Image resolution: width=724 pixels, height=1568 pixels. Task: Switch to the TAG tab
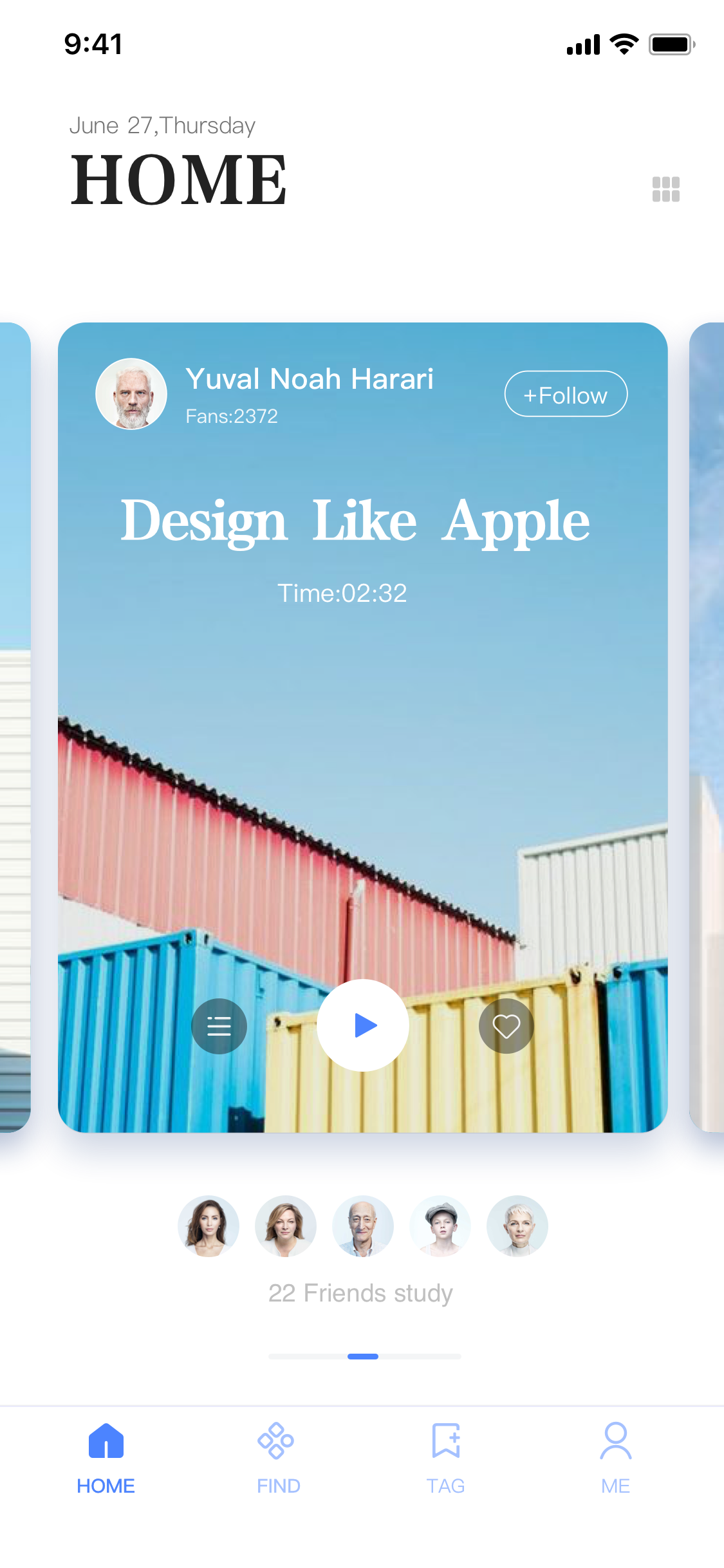[446, 1459]
